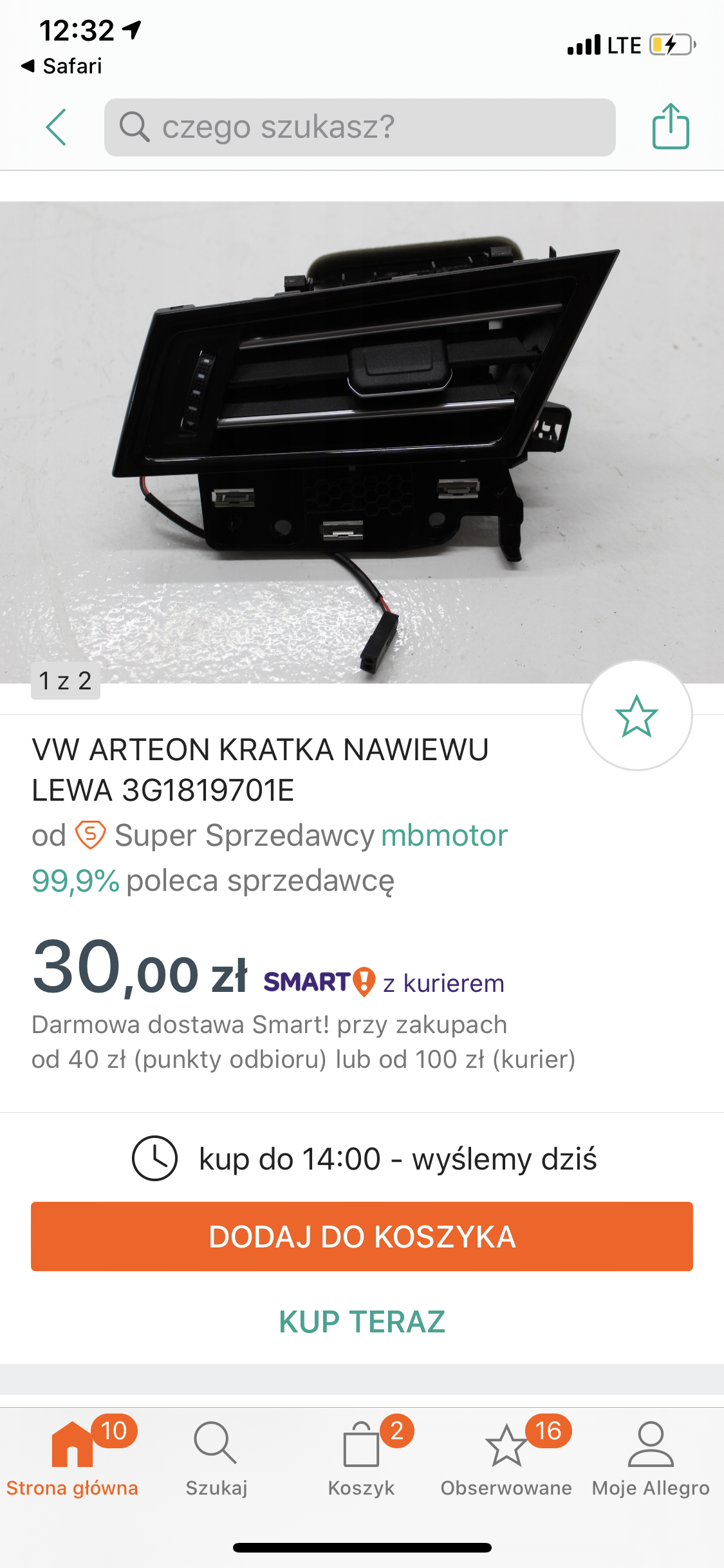Viewport: 724px width, 1568px height.
Task: Go to the Strona główna tab
Action: (72, 1457)
